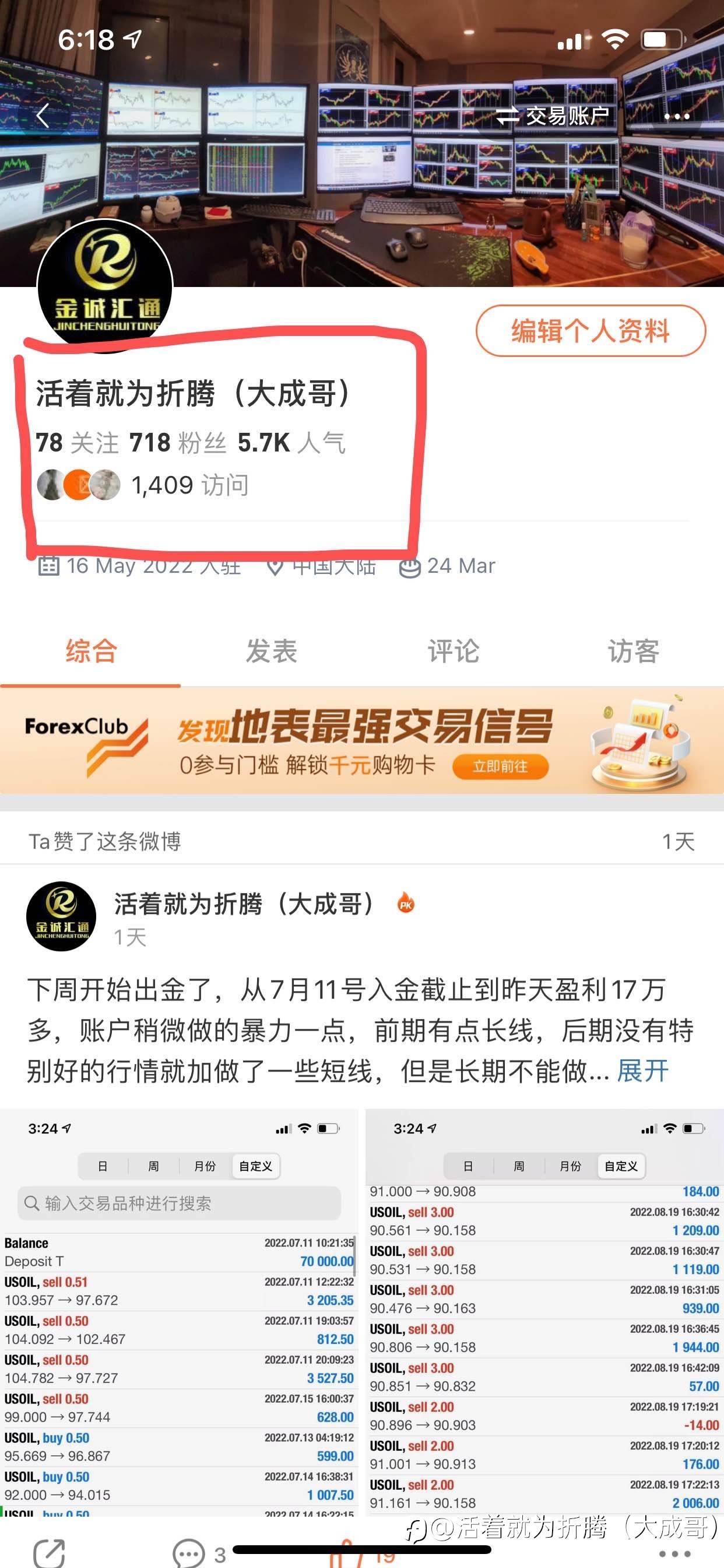Tap 编辑个人资料 button
Viewport: 724px width, 1568px height.
click(x=590, y=332)
